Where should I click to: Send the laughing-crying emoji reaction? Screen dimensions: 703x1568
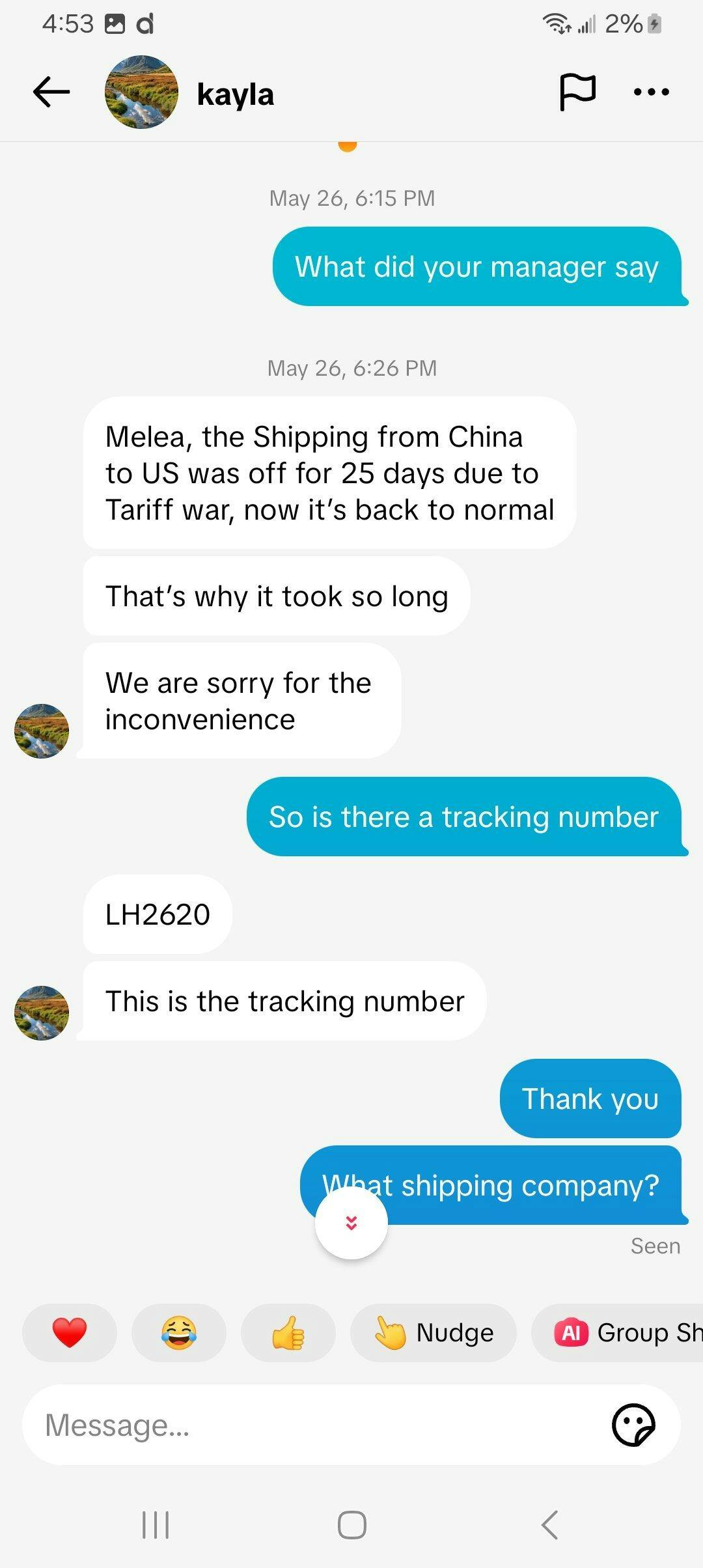coord(179,1332)
